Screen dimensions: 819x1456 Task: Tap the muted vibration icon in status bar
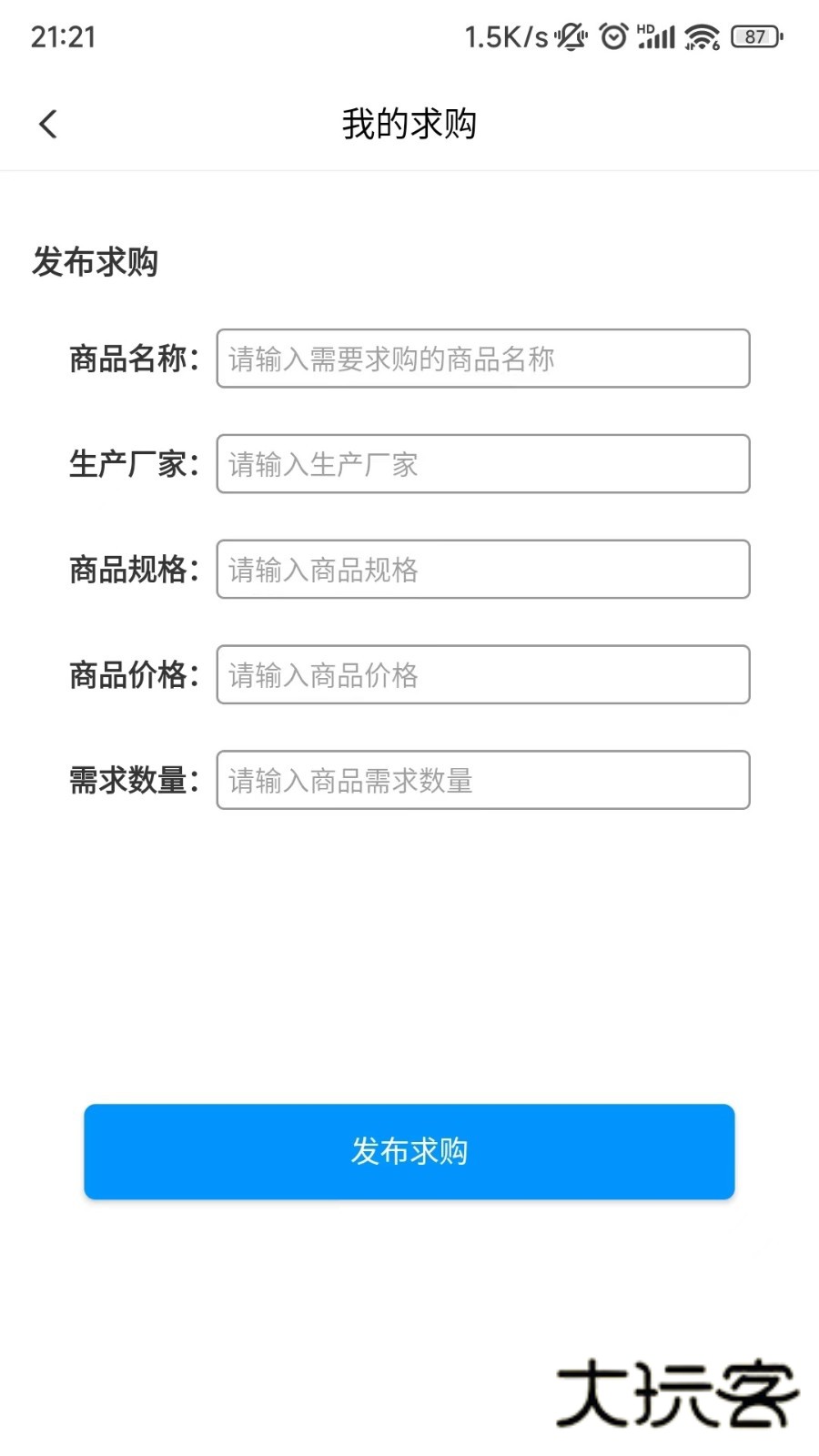[569, 36]
